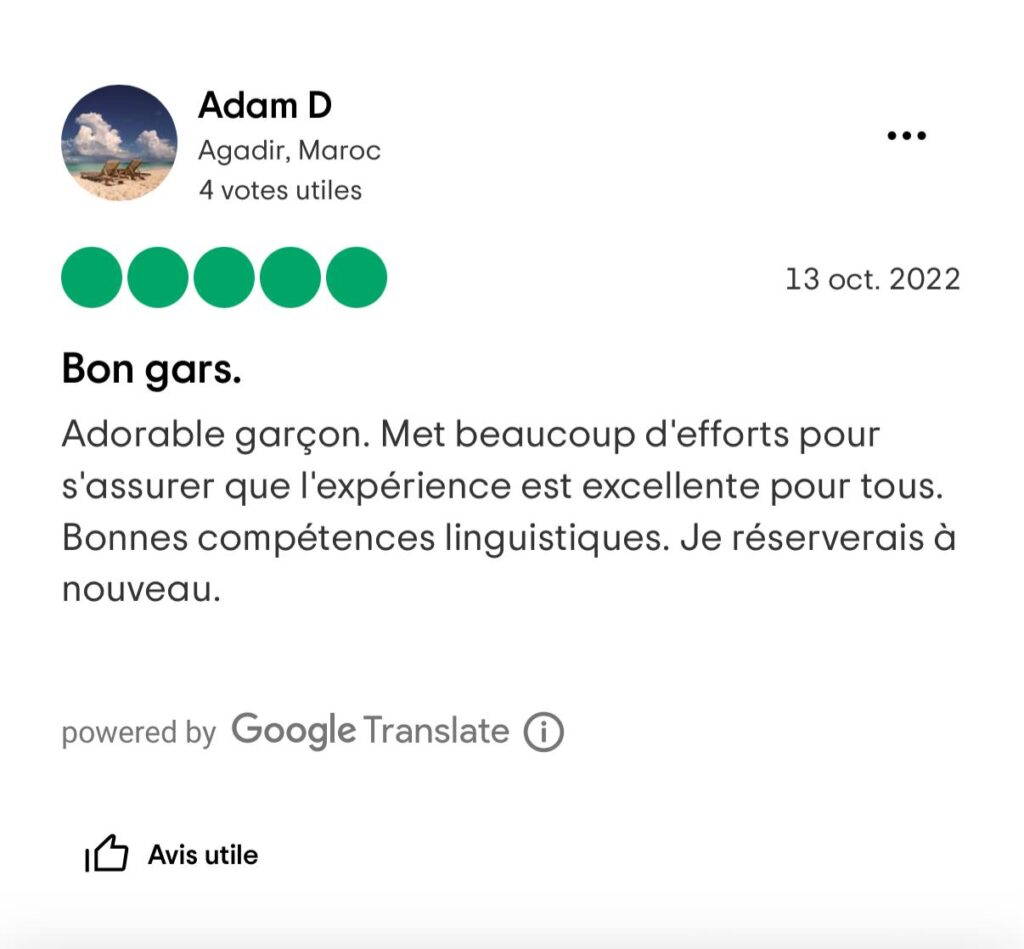Open the overflow menu on Adam D's review

click(906, 136)
